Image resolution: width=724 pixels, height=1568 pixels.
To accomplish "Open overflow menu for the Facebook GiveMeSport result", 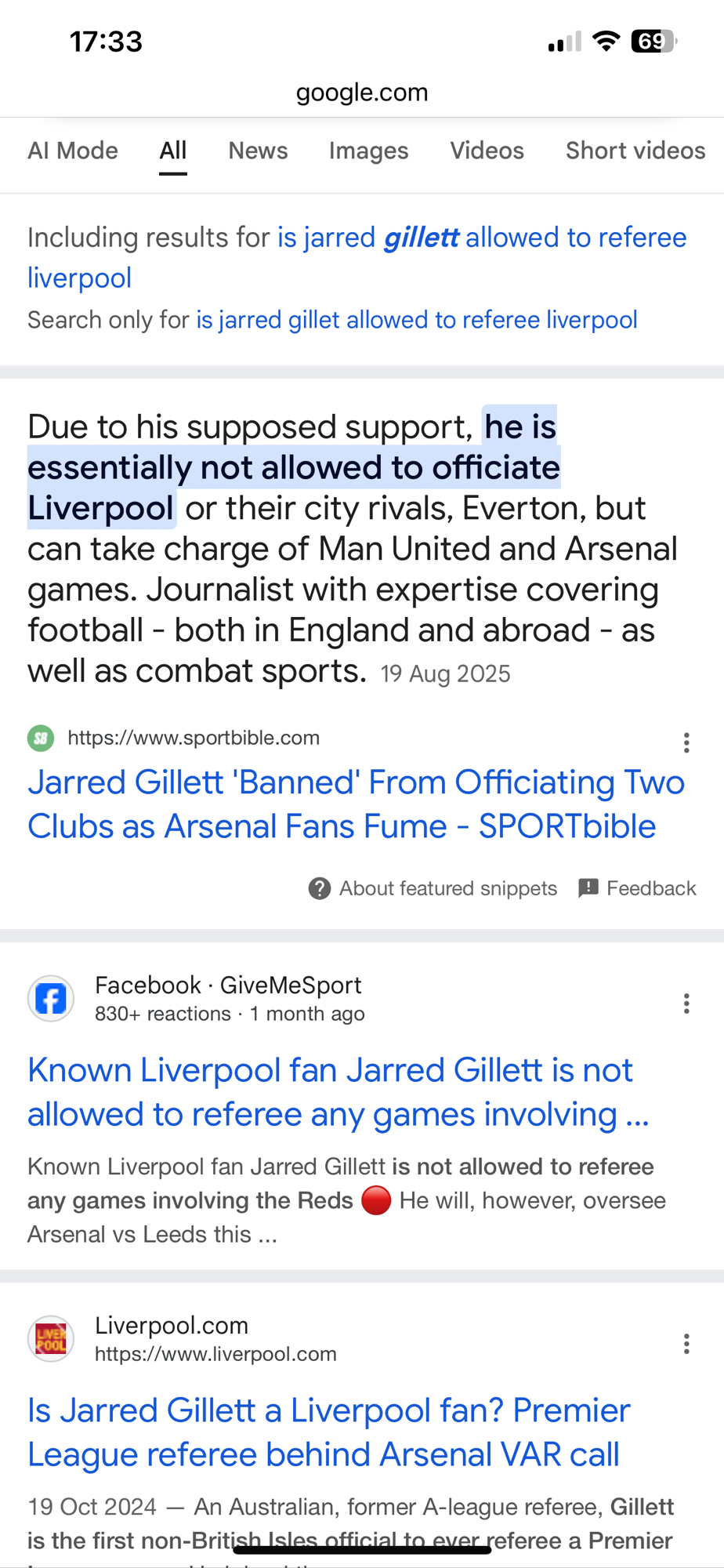I will pos(686,1004).
